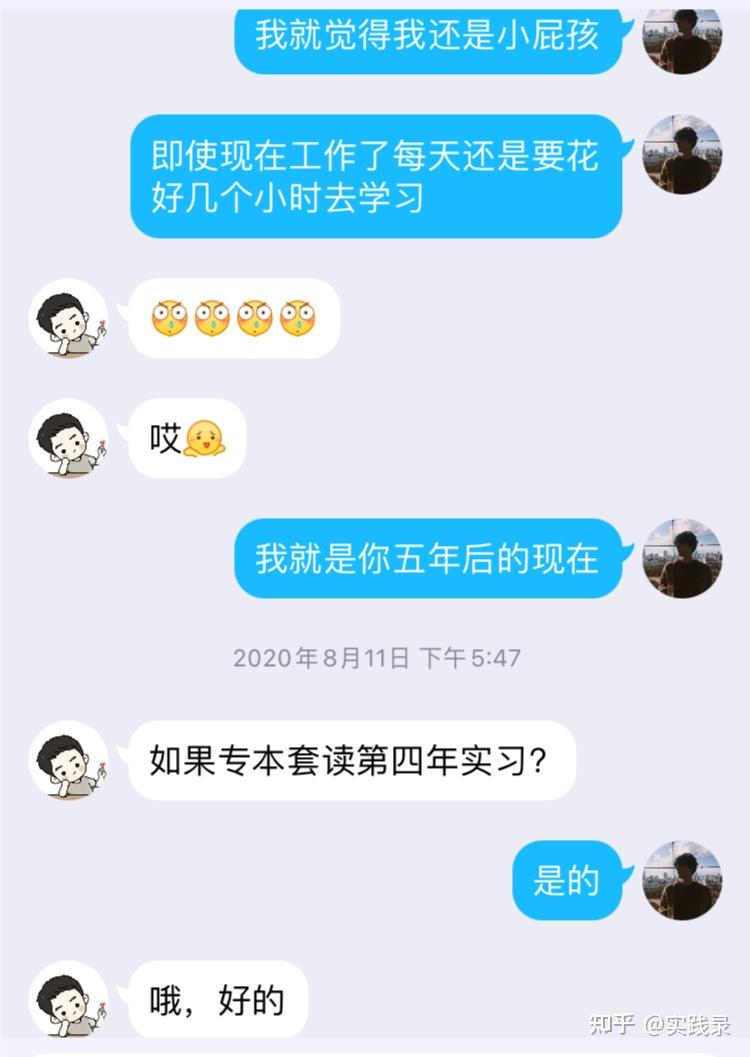The width and height of the screenshot is (750, 1057).
Task: Open the avatar beside the four-emoji message
Action: coord(68,318)
